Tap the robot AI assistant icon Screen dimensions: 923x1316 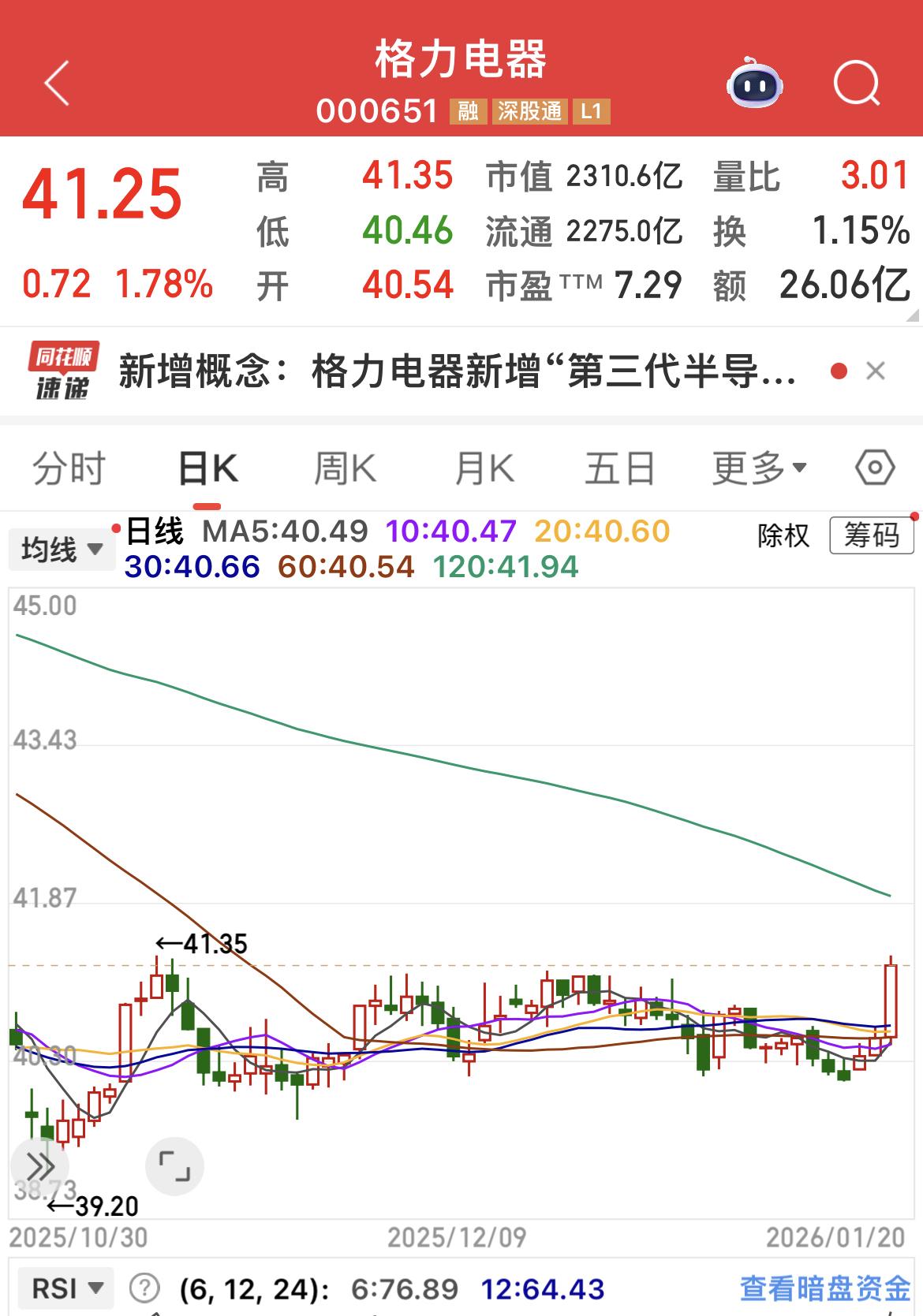755,81
